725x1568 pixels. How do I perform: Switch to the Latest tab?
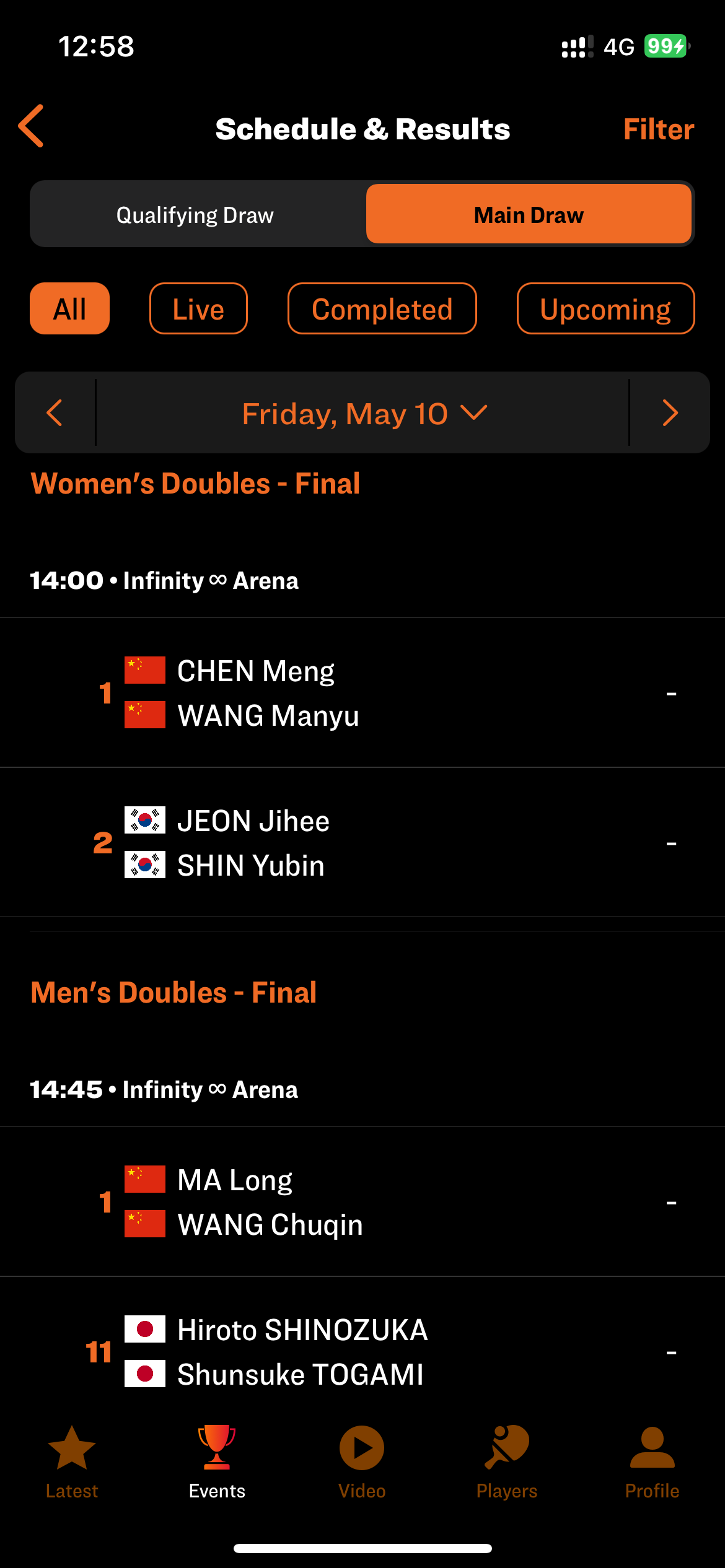tap(72, 1463)
